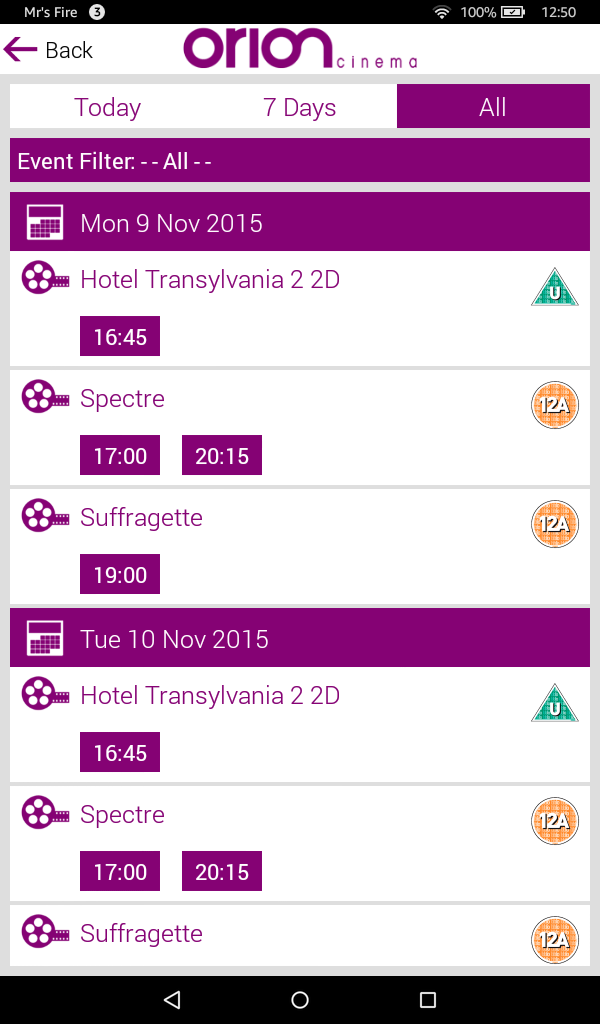600x1024 pixels.
Task: Book 16:45 Hotel Transylvania on Mon 9 Nov
Action: point(120,337)
